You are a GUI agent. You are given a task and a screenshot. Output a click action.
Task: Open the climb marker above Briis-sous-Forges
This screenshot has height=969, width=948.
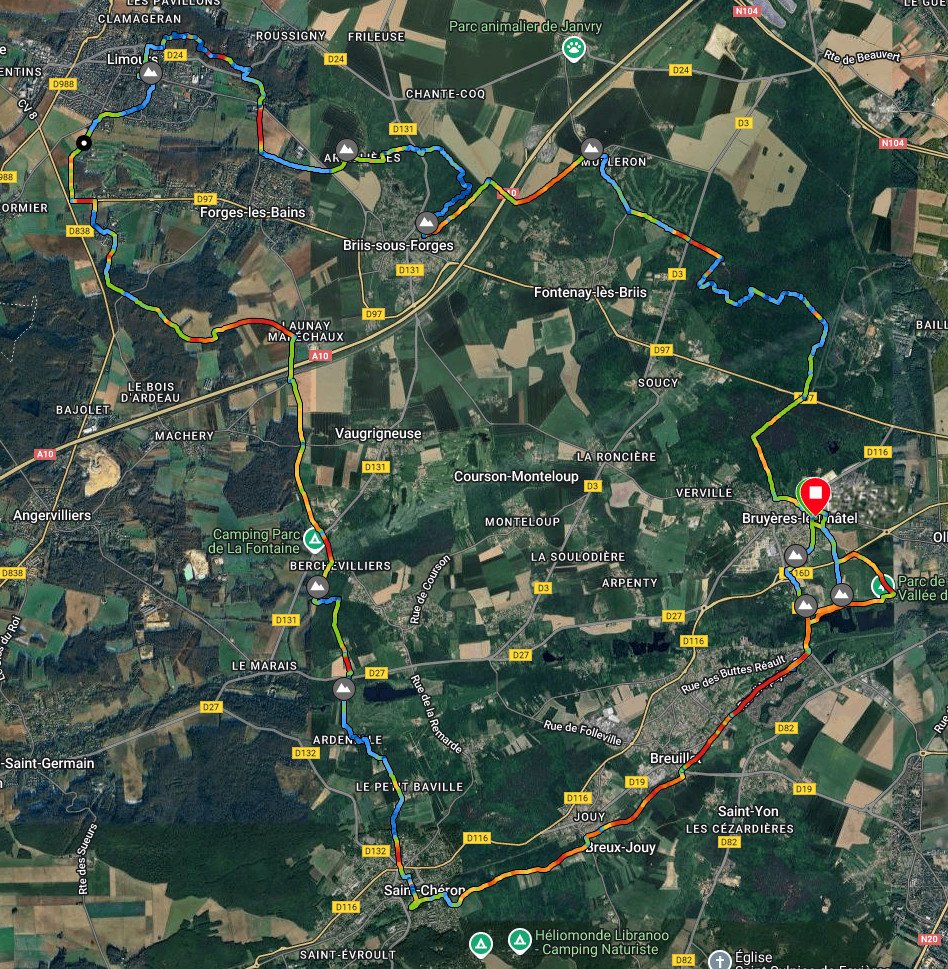[x=426, y=221]
